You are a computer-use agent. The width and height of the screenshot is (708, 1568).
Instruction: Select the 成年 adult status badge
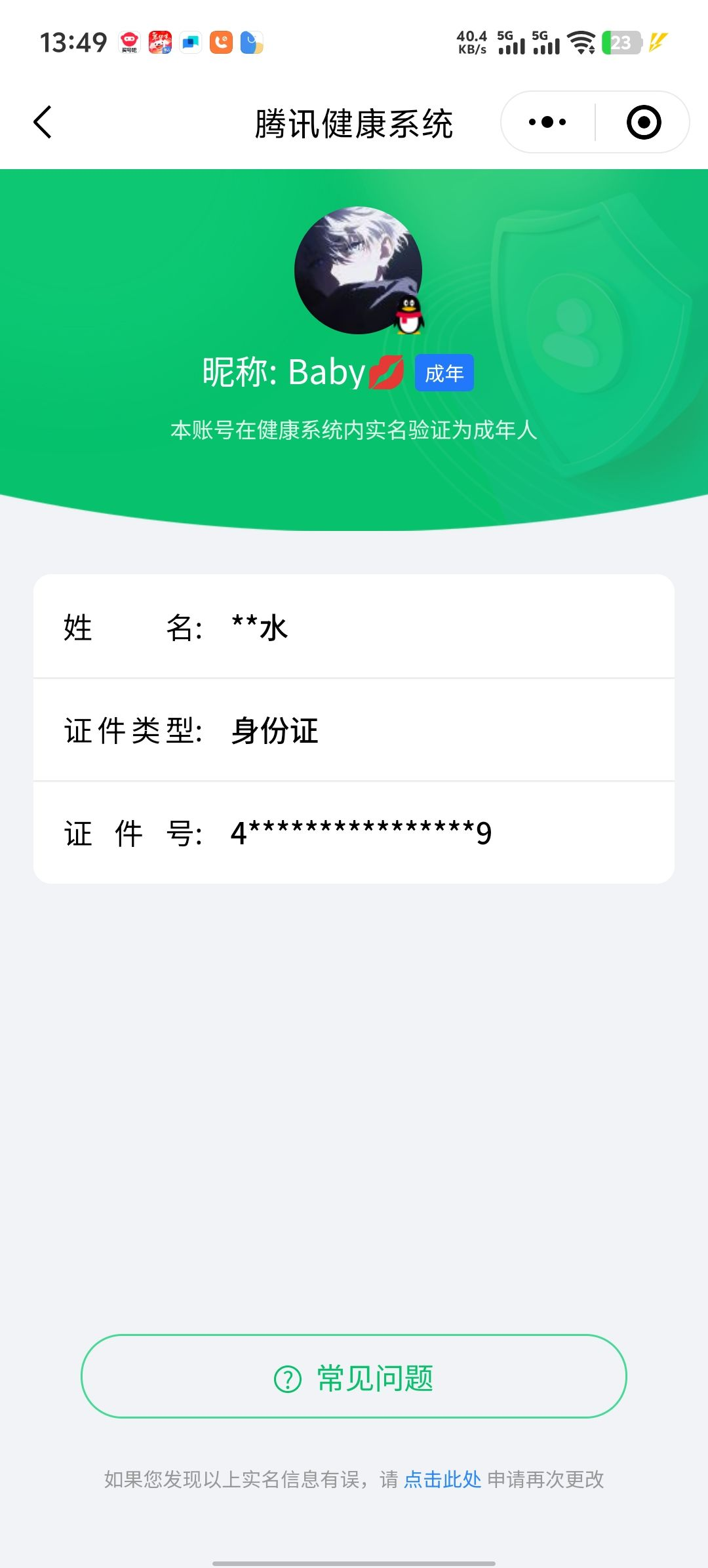click(444, 372)
